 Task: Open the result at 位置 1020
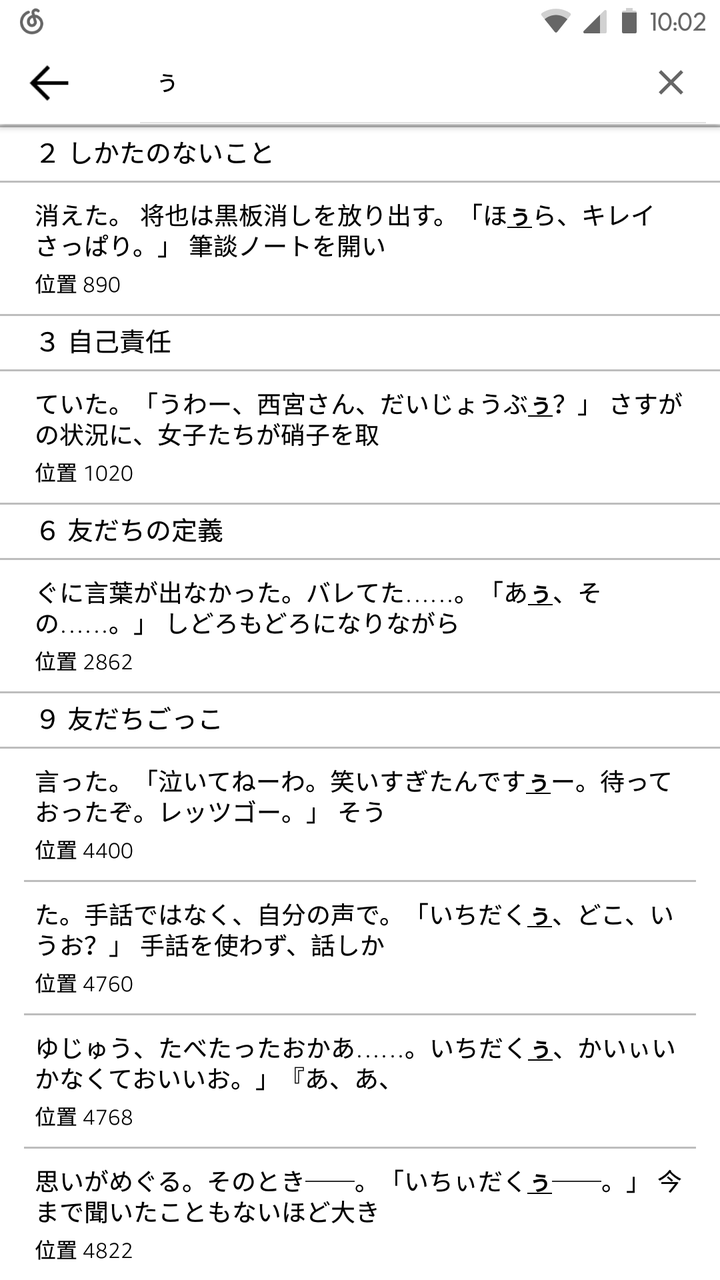click(360, 437)
